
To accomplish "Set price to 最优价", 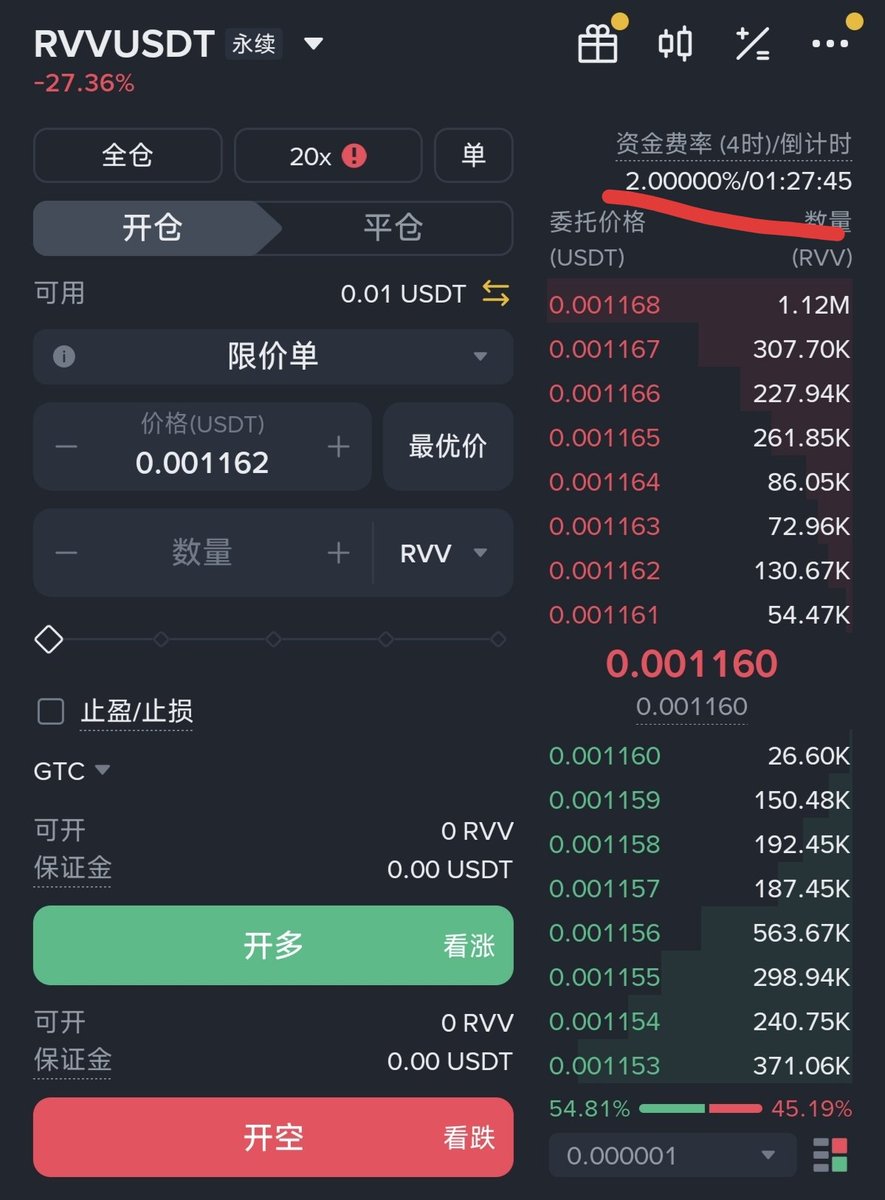I will tap(447, 446).
